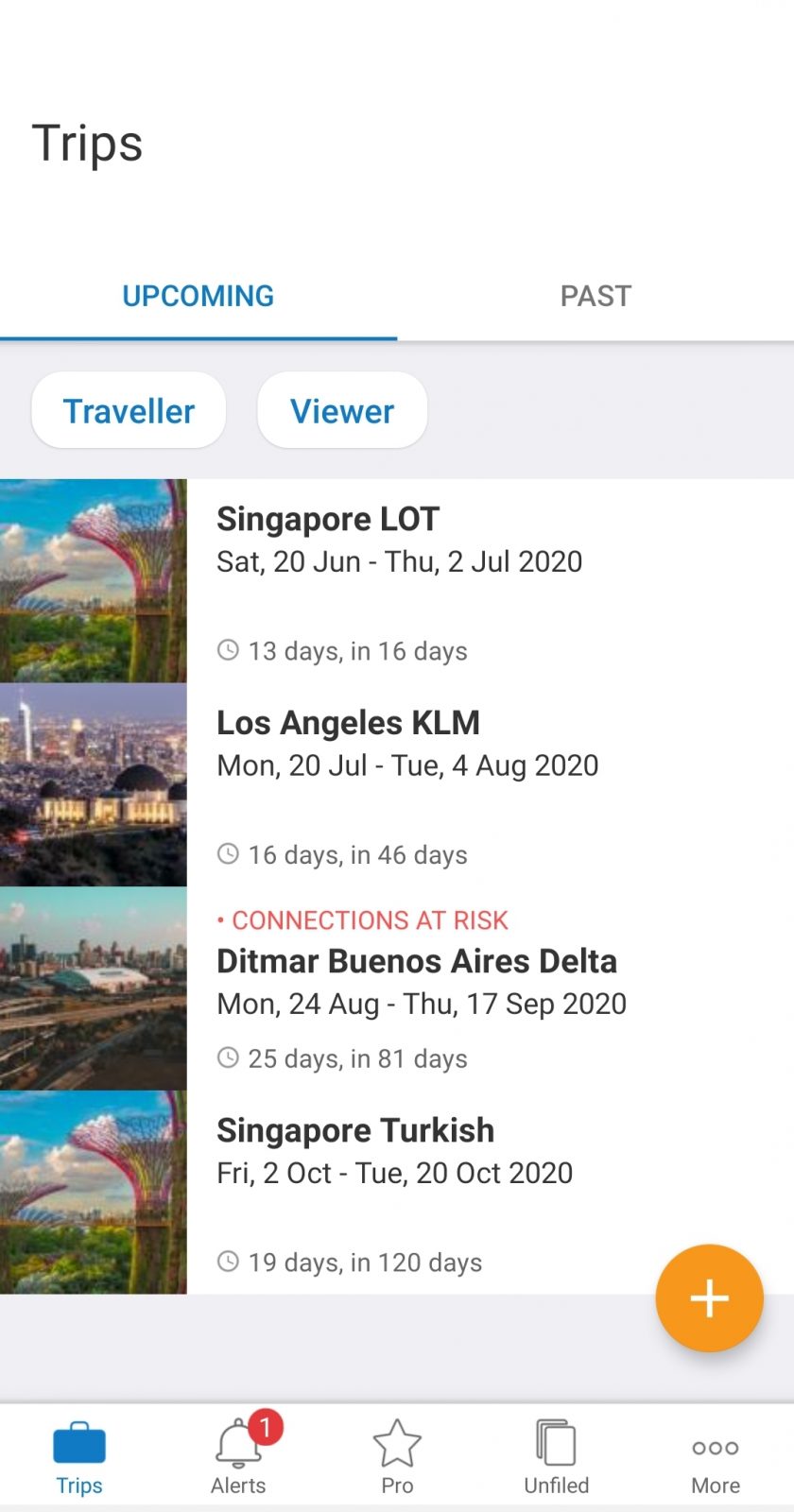Toggle the Viewer filter chip
Screen dimensions: 794x1512
click(341, 410)
